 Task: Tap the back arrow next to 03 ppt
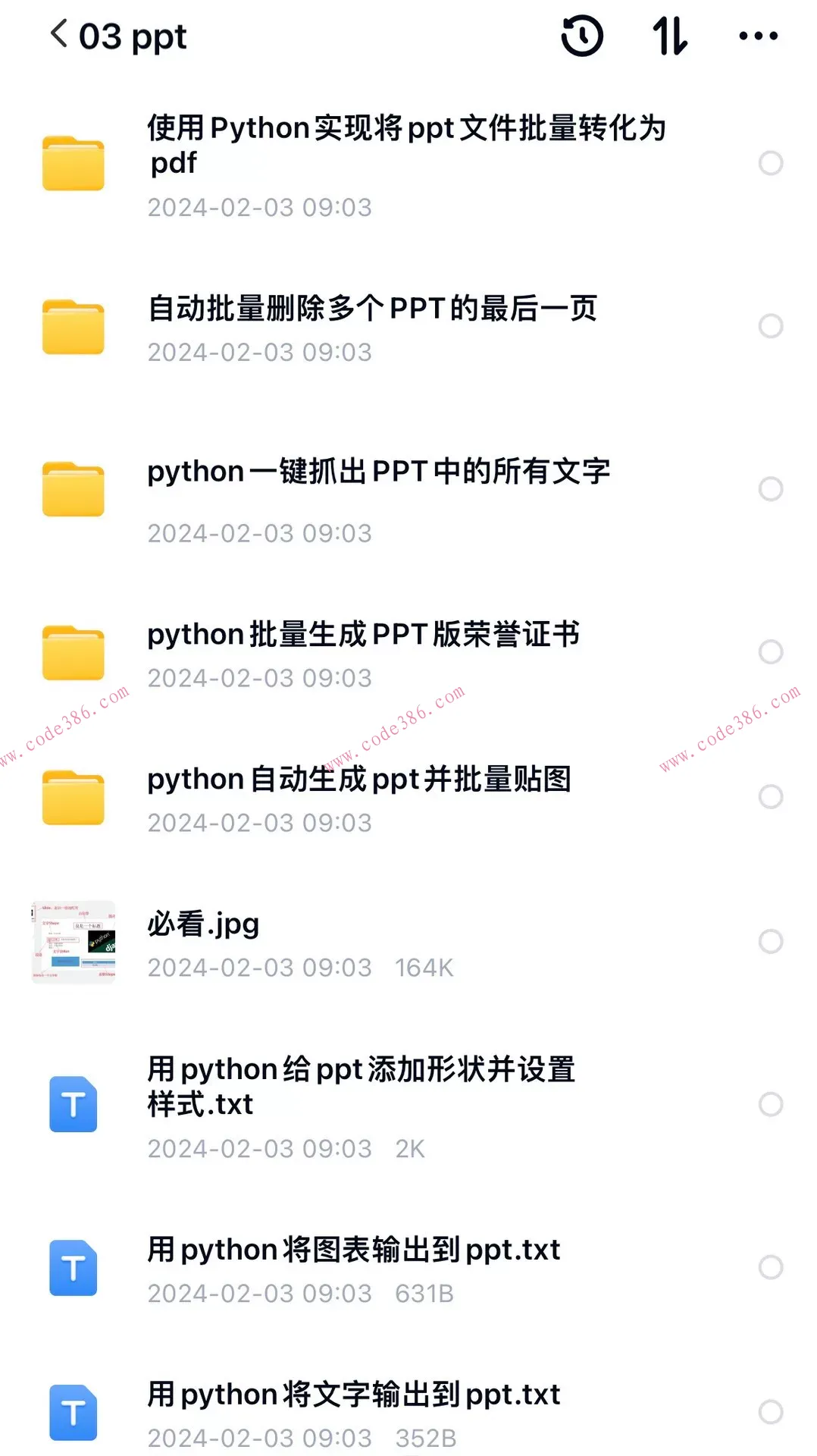(x=59, y=35)
